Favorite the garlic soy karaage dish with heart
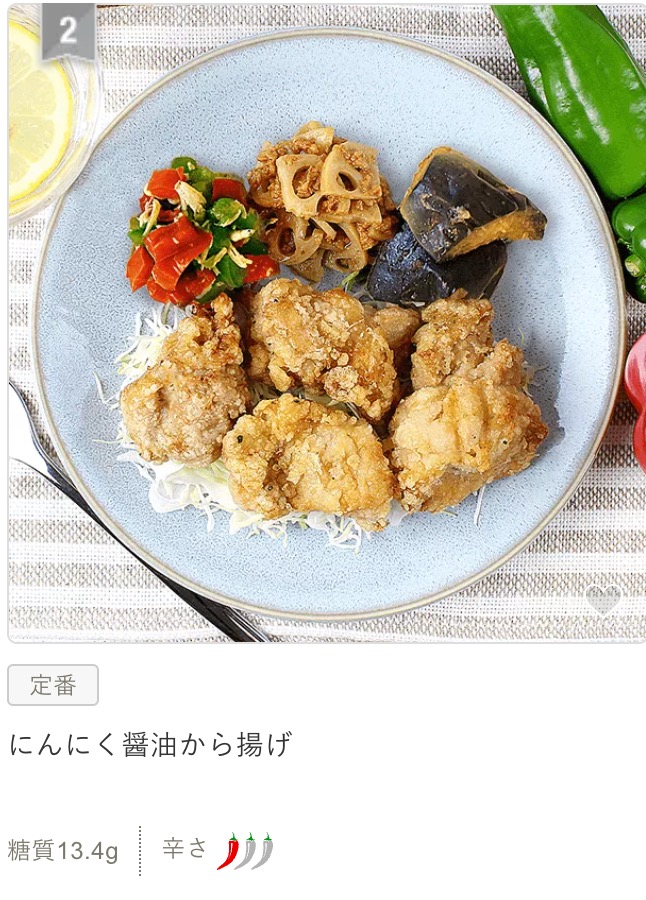This screenshot has width=646, height=900. (x=603, y=601)
